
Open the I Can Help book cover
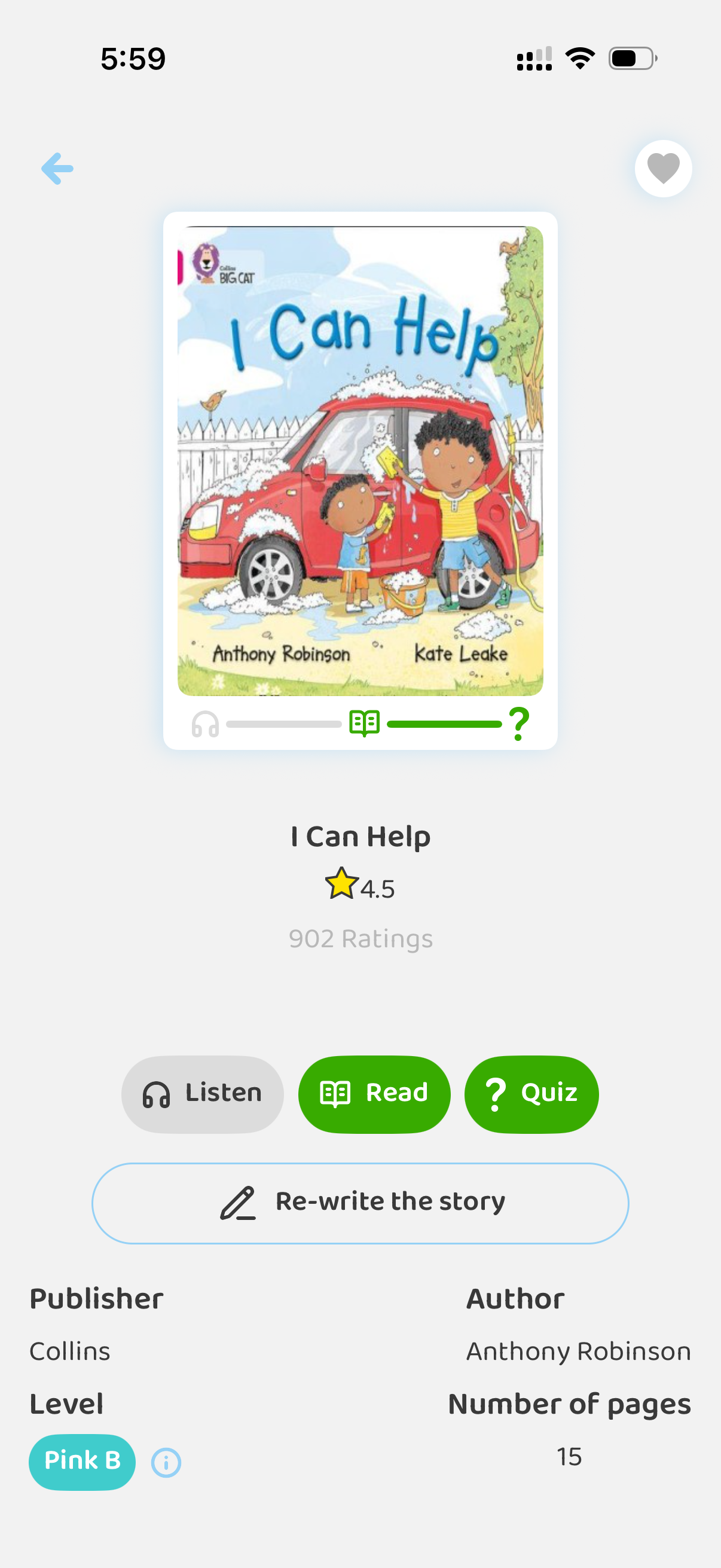pos(360,461)
